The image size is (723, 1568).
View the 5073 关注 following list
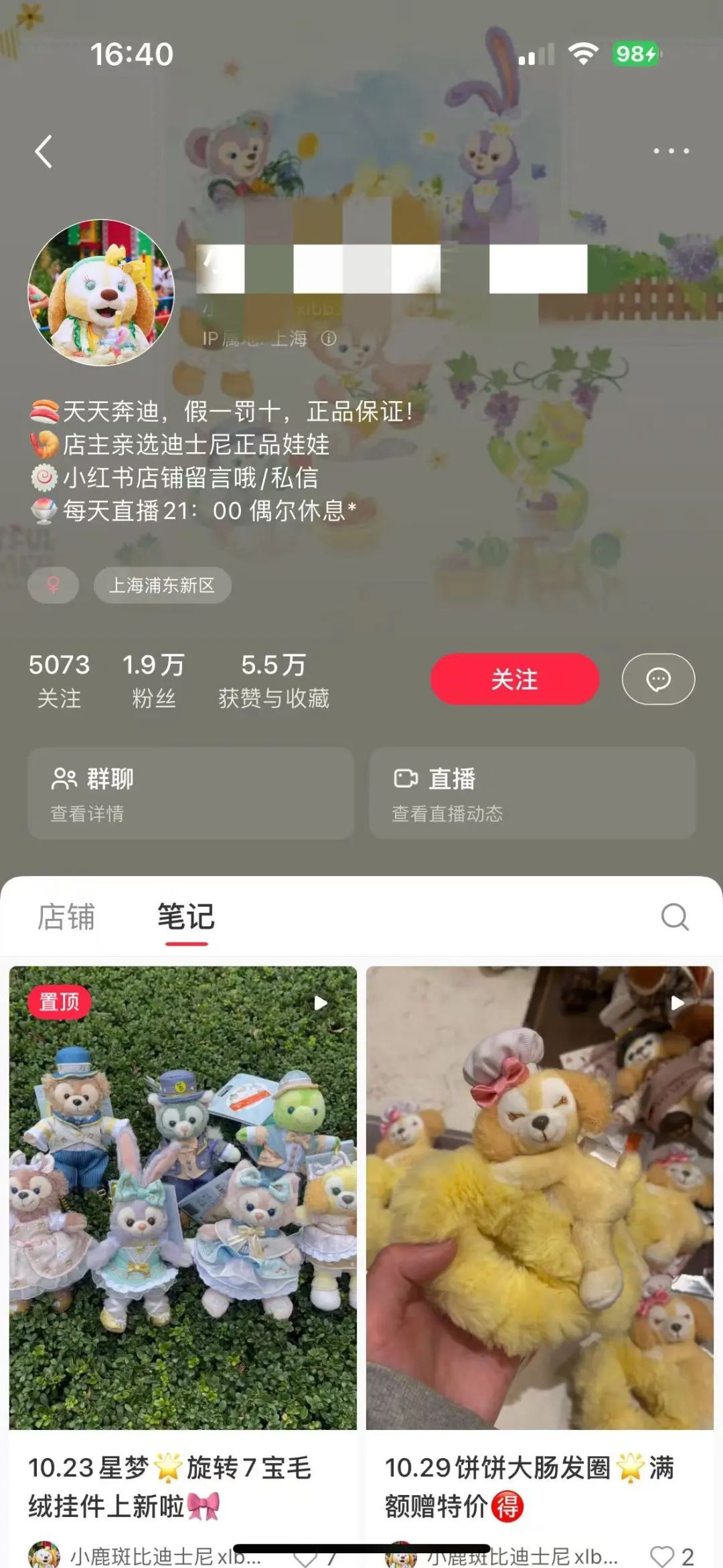tap(59, 681)
